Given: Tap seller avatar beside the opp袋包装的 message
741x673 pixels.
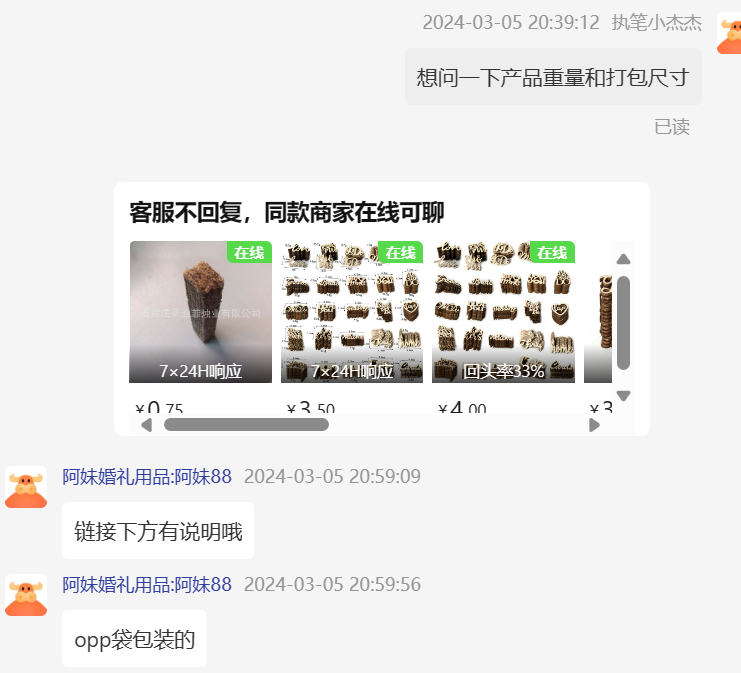Looking at the screenshot, I should click(x=25, y=595).
